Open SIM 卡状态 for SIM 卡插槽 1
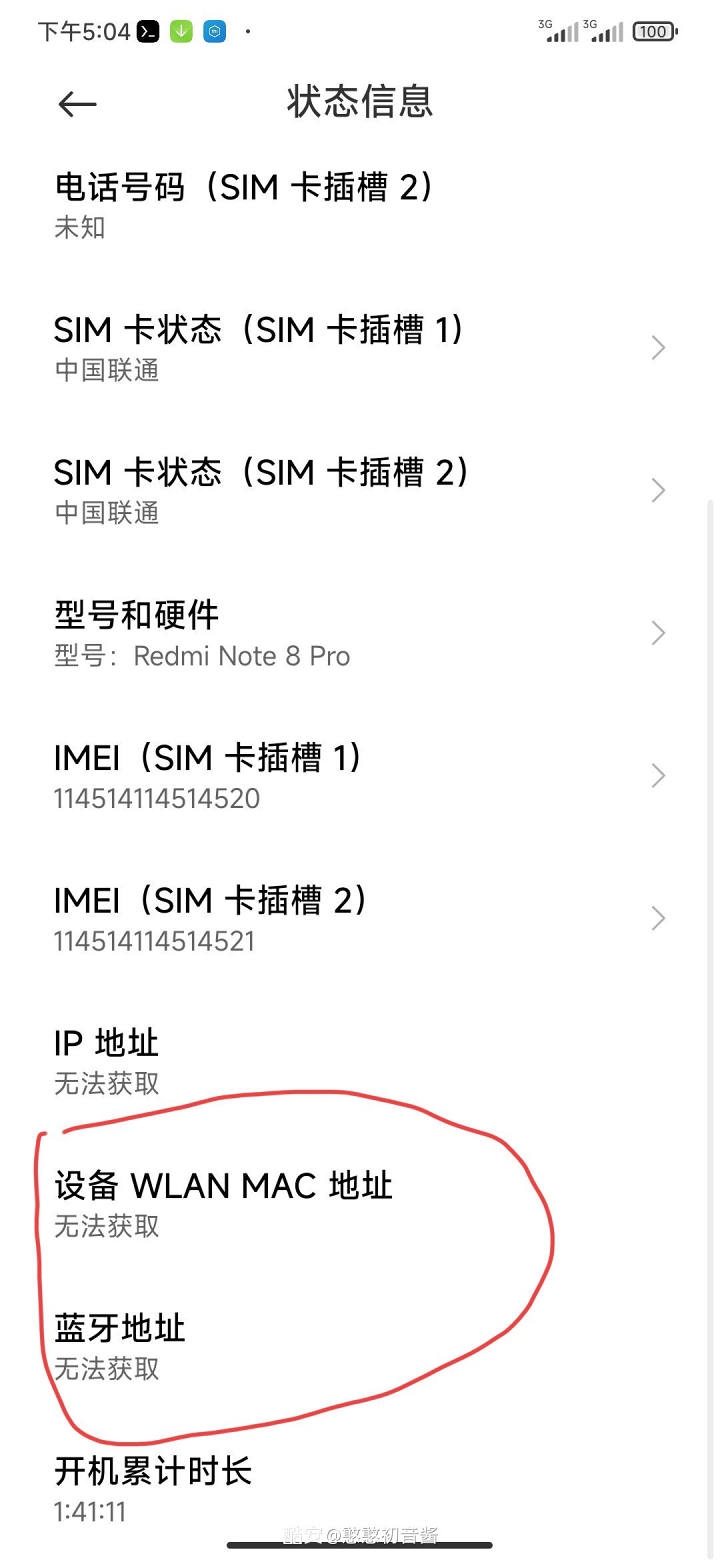 coord(360,347)
